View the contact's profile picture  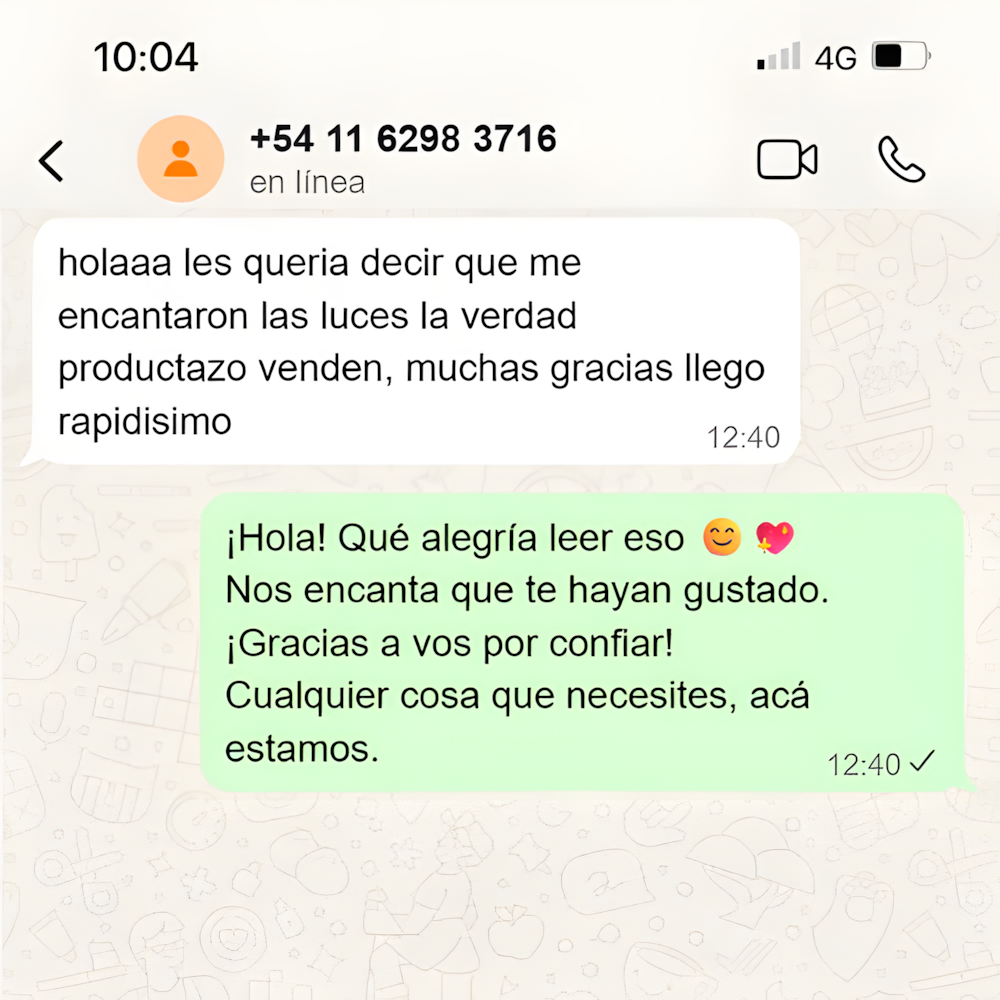(x=180, y=159)
